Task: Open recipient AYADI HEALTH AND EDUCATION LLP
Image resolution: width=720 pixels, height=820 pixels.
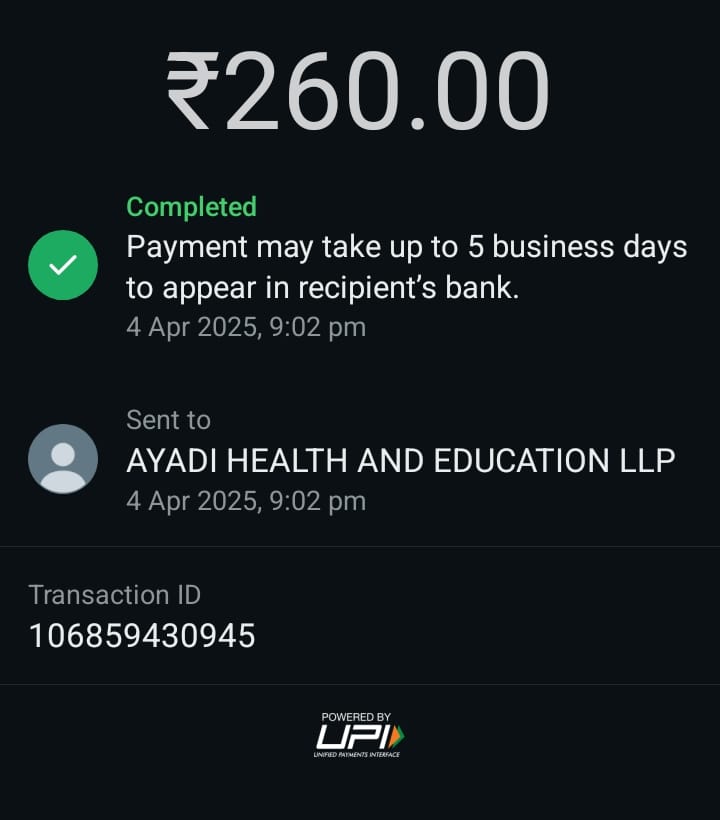Action: coord(400,461)
